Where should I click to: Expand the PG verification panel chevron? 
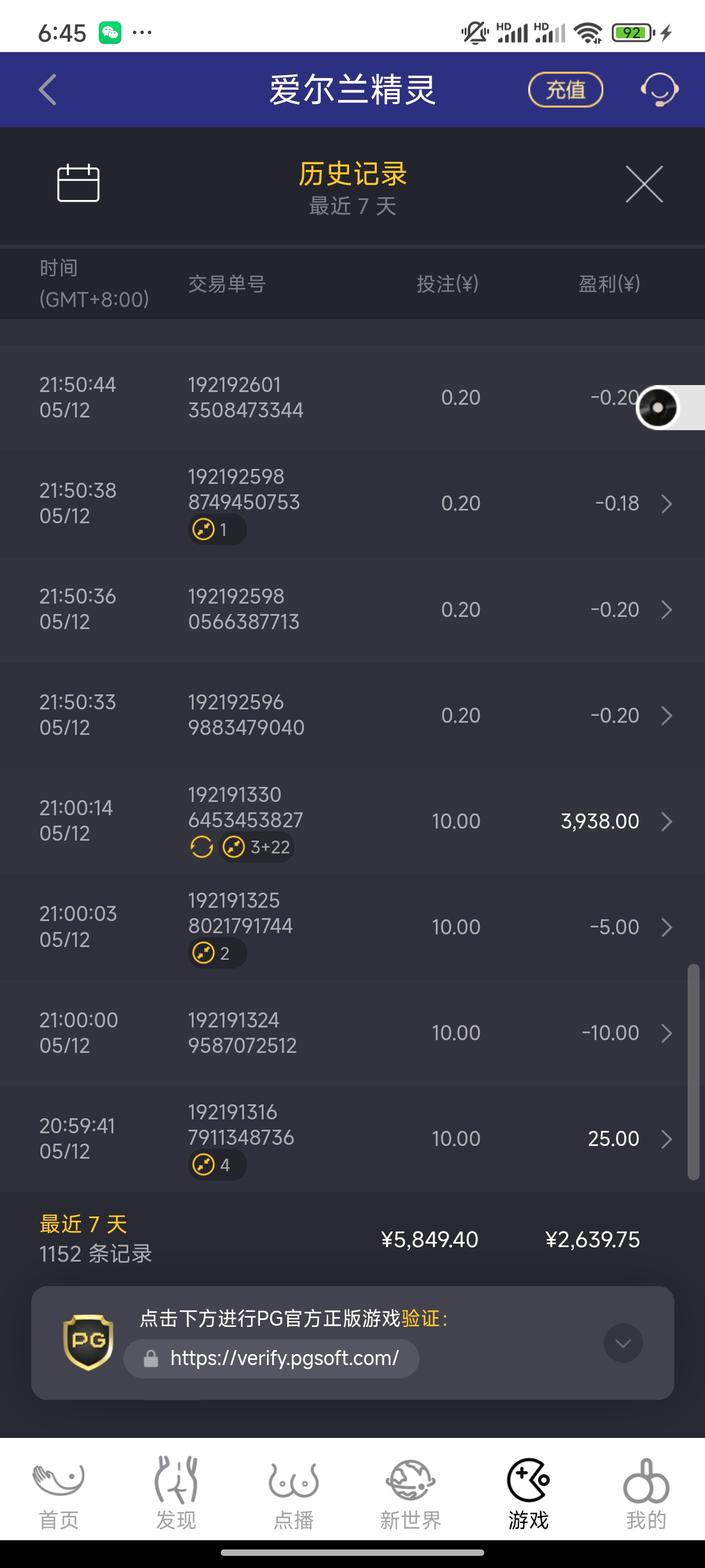tap(622, 1343)
